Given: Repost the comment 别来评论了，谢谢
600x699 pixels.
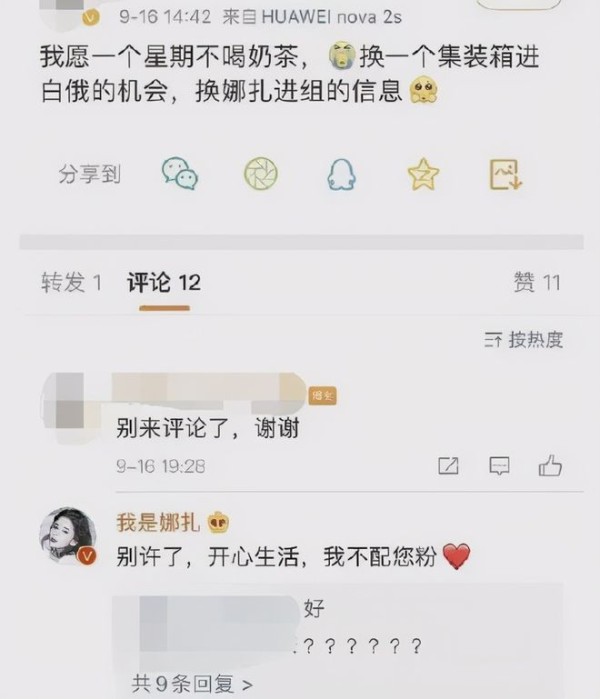Looking at the screenshot, I should pyautogui.click(x=449, y=466).
